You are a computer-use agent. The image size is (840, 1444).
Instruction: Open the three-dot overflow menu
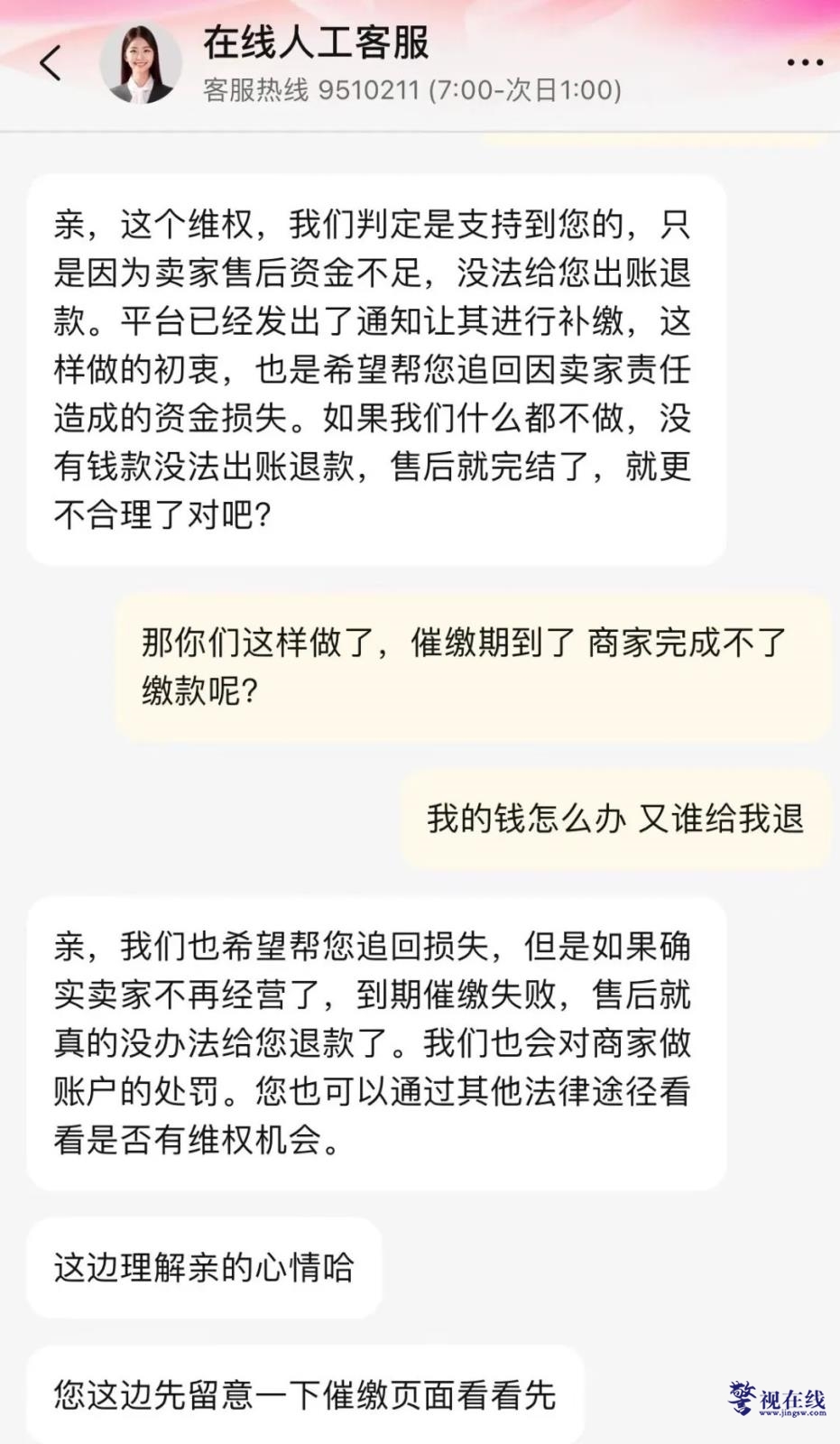click(805, 62)
